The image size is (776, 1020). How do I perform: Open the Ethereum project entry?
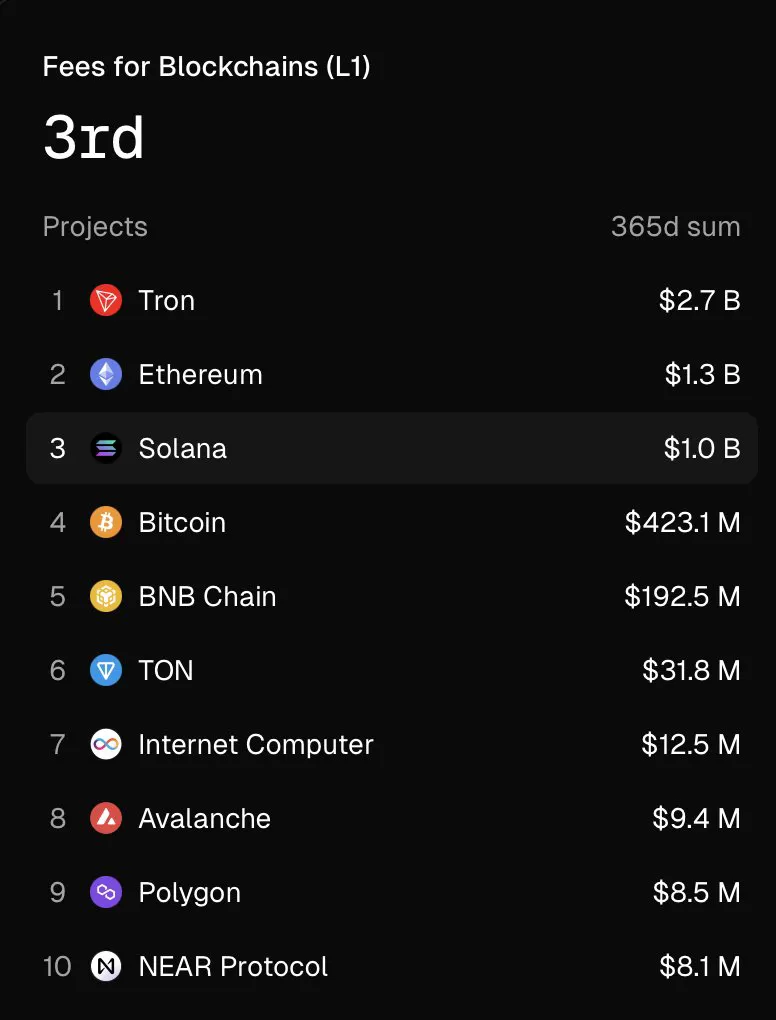(200, 374)
